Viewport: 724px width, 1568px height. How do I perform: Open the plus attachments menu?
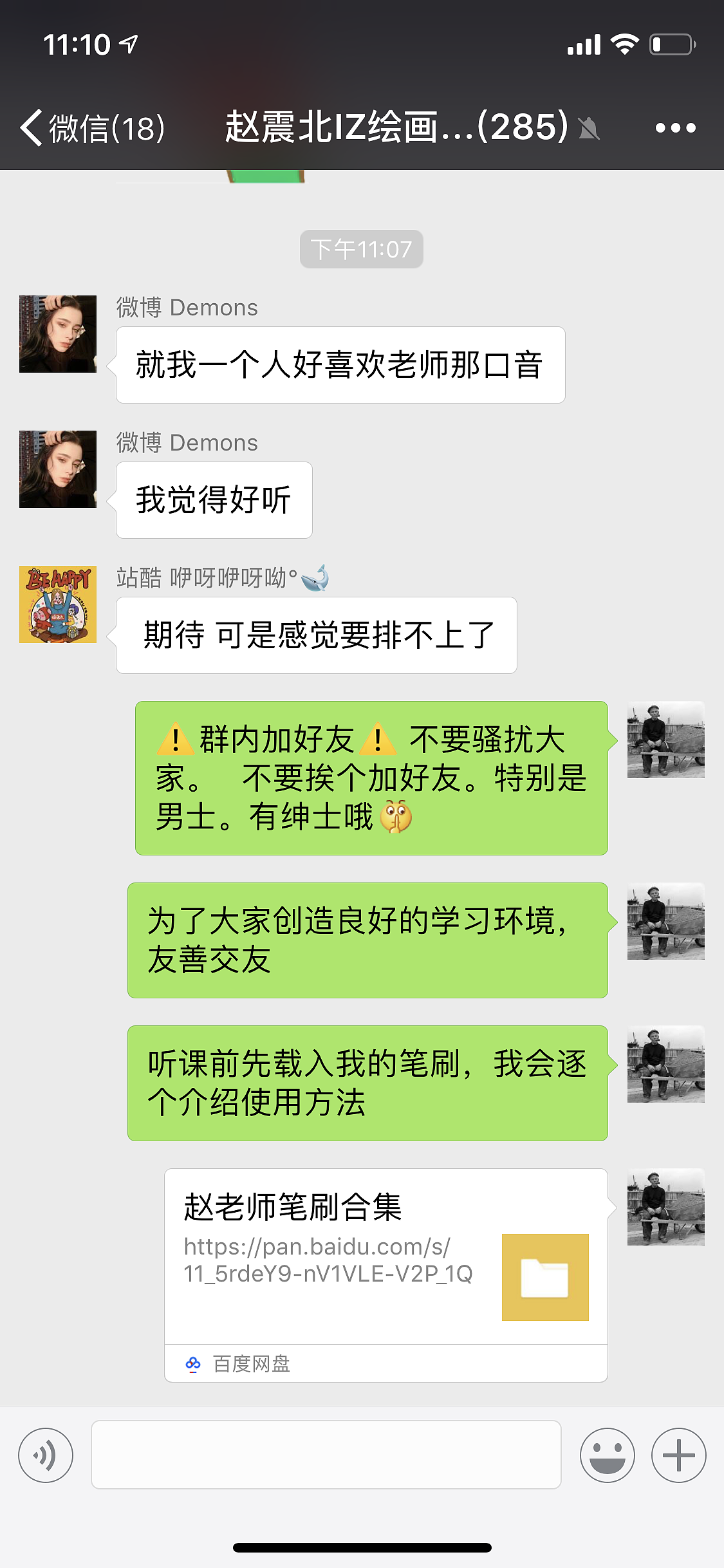[x=678, y=1455]
